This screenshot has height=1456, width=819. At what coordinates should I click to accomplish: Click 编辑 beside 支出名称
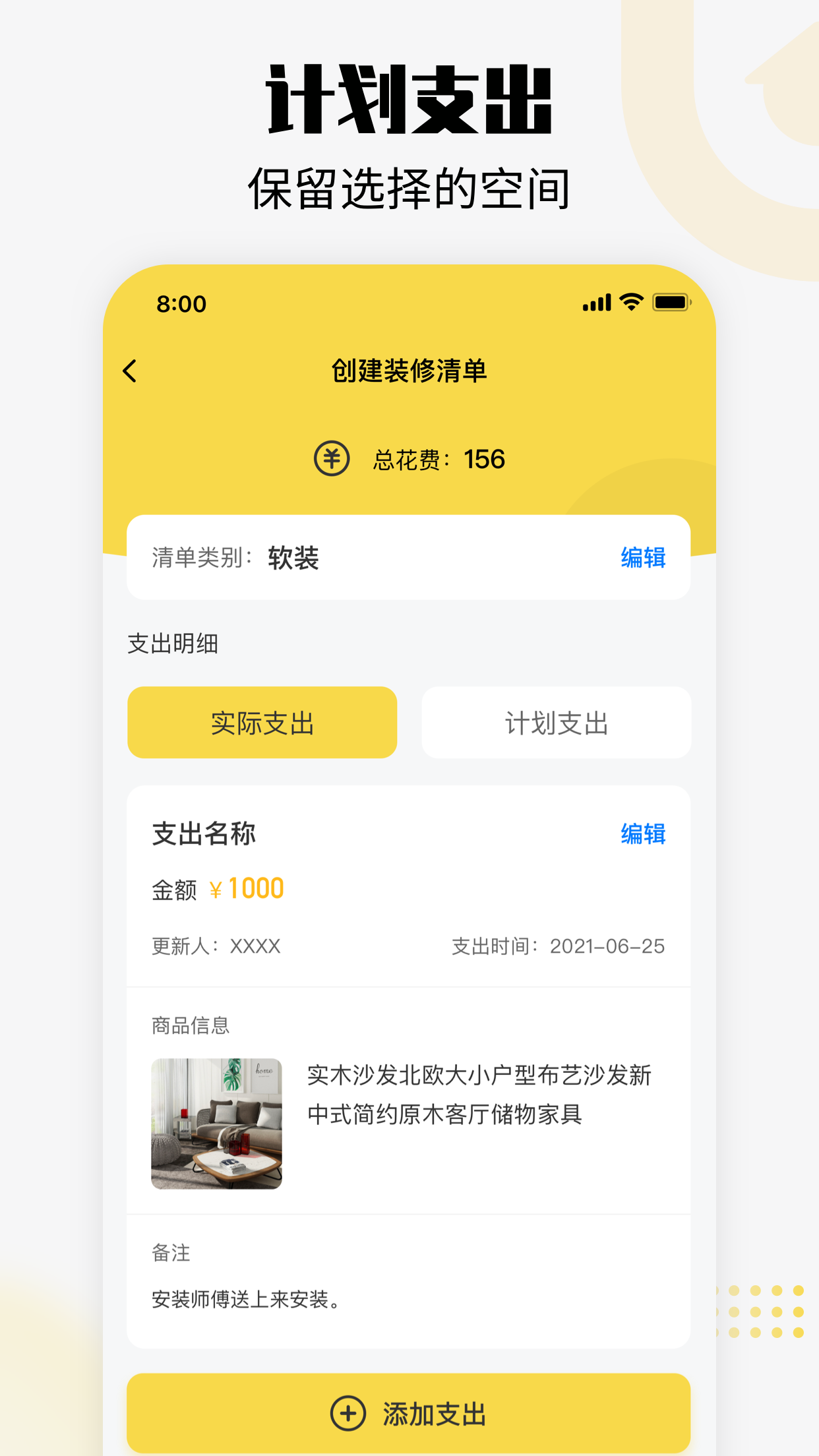point(643,834)
